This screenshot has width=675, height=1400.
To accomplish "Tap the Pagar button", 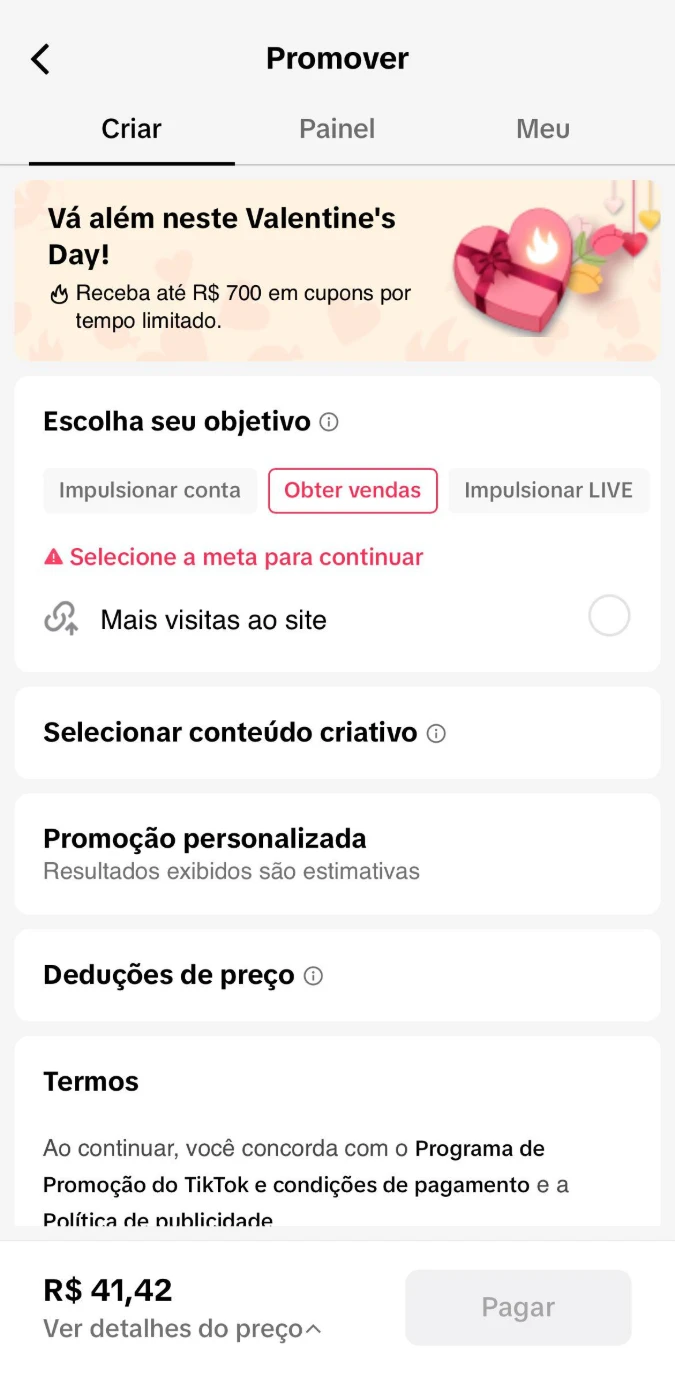I will [x=518, y=1307].
